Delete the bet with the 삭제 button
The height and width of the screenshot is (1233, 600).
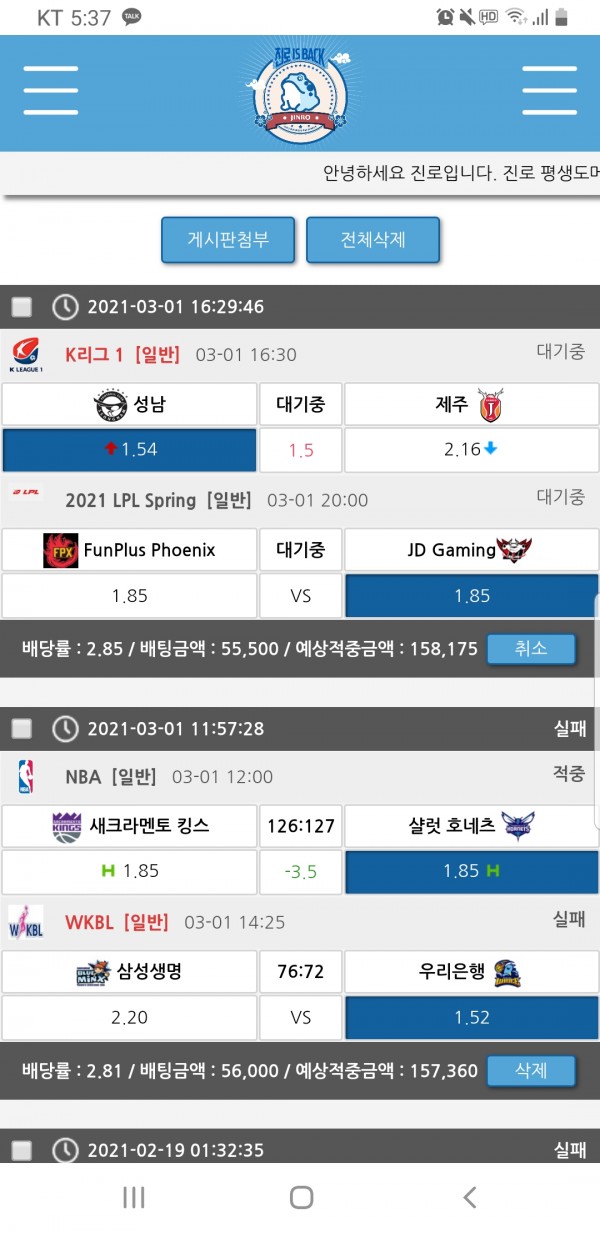tap(531, 1071)
